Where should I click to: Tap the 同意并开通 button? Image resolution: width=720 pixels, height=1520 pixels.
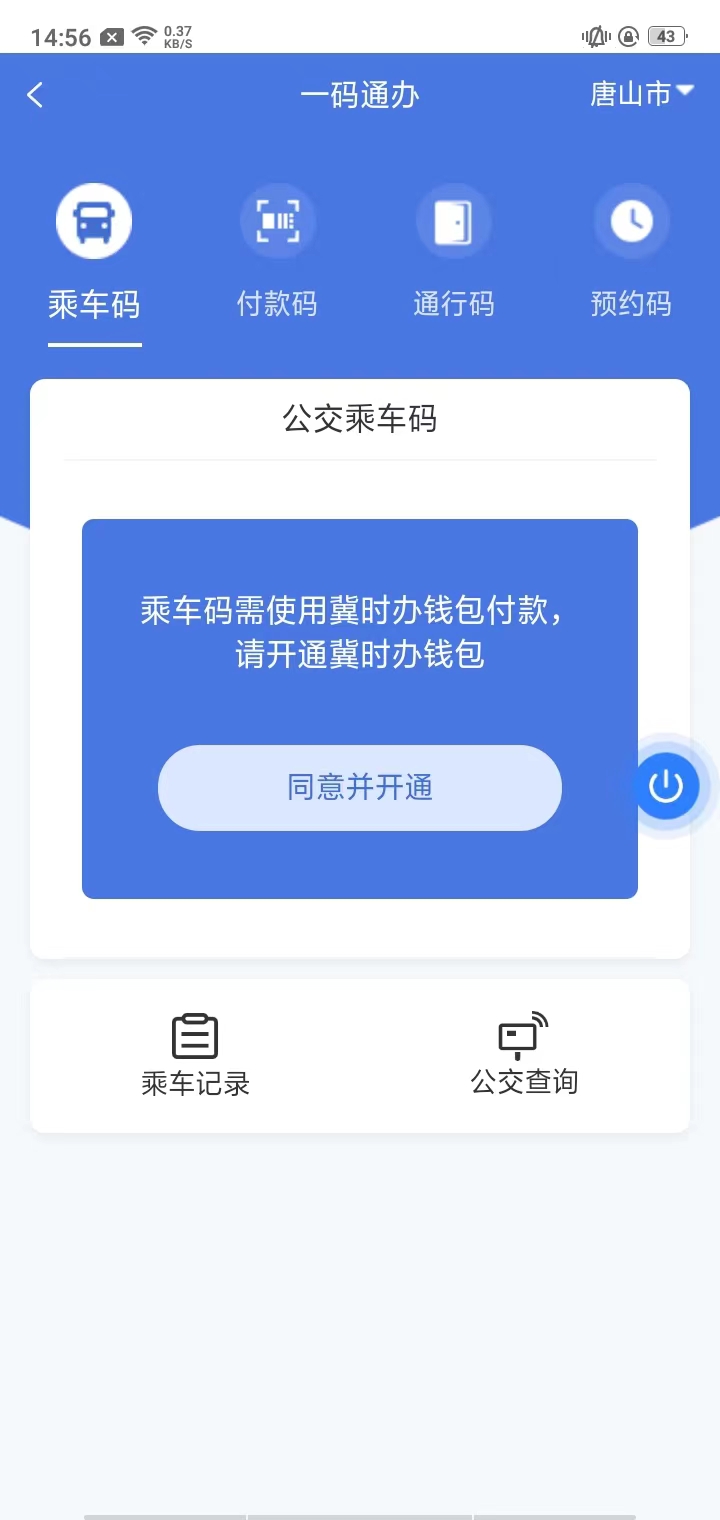click(360, 788)
